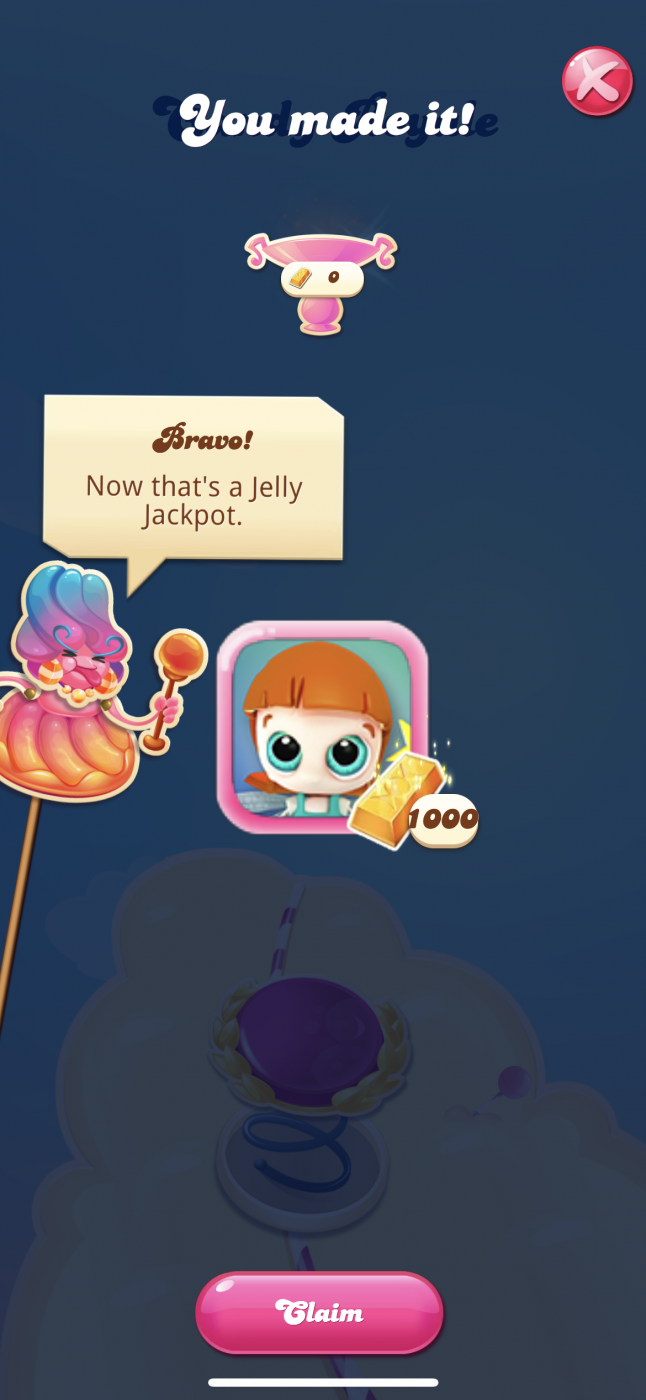Claim the 1000 gold bars reward
Viewport: 646px width, 1400px height.
pos(319,1312)
